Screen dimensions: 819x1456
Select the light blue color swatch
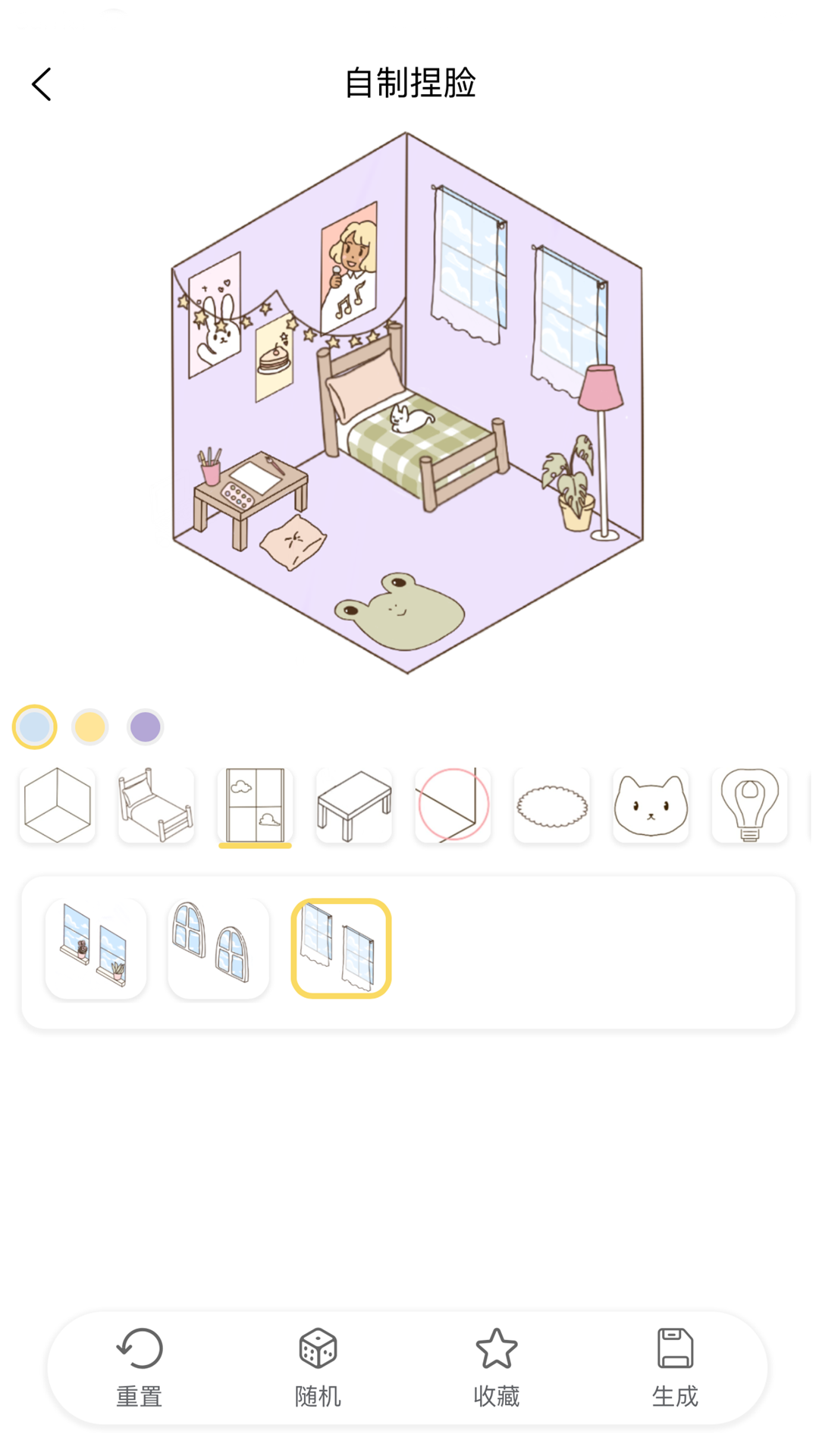pos(35,726)
